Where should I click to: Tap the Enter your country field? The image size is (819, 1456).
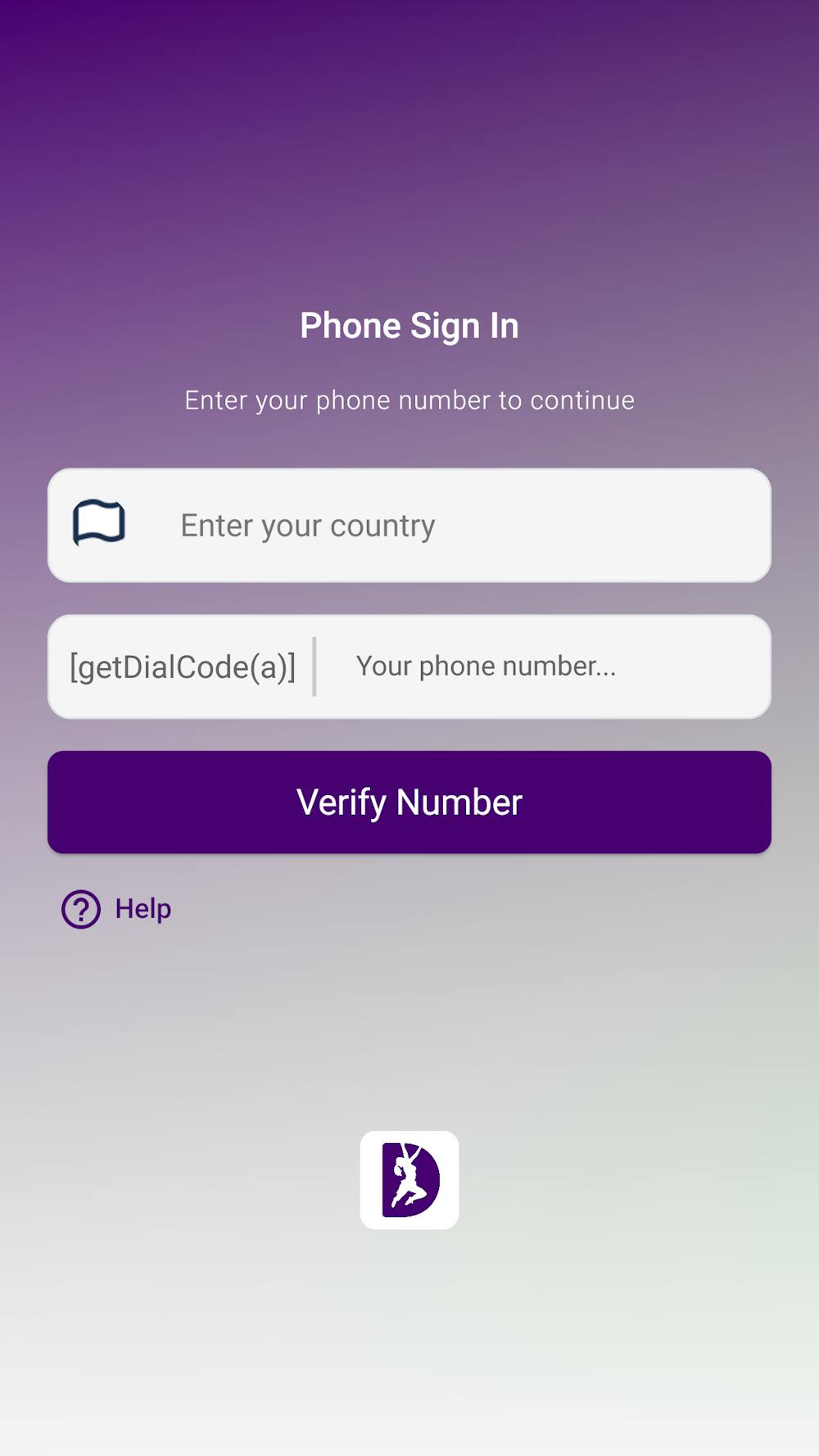click(x=442, y=525)
